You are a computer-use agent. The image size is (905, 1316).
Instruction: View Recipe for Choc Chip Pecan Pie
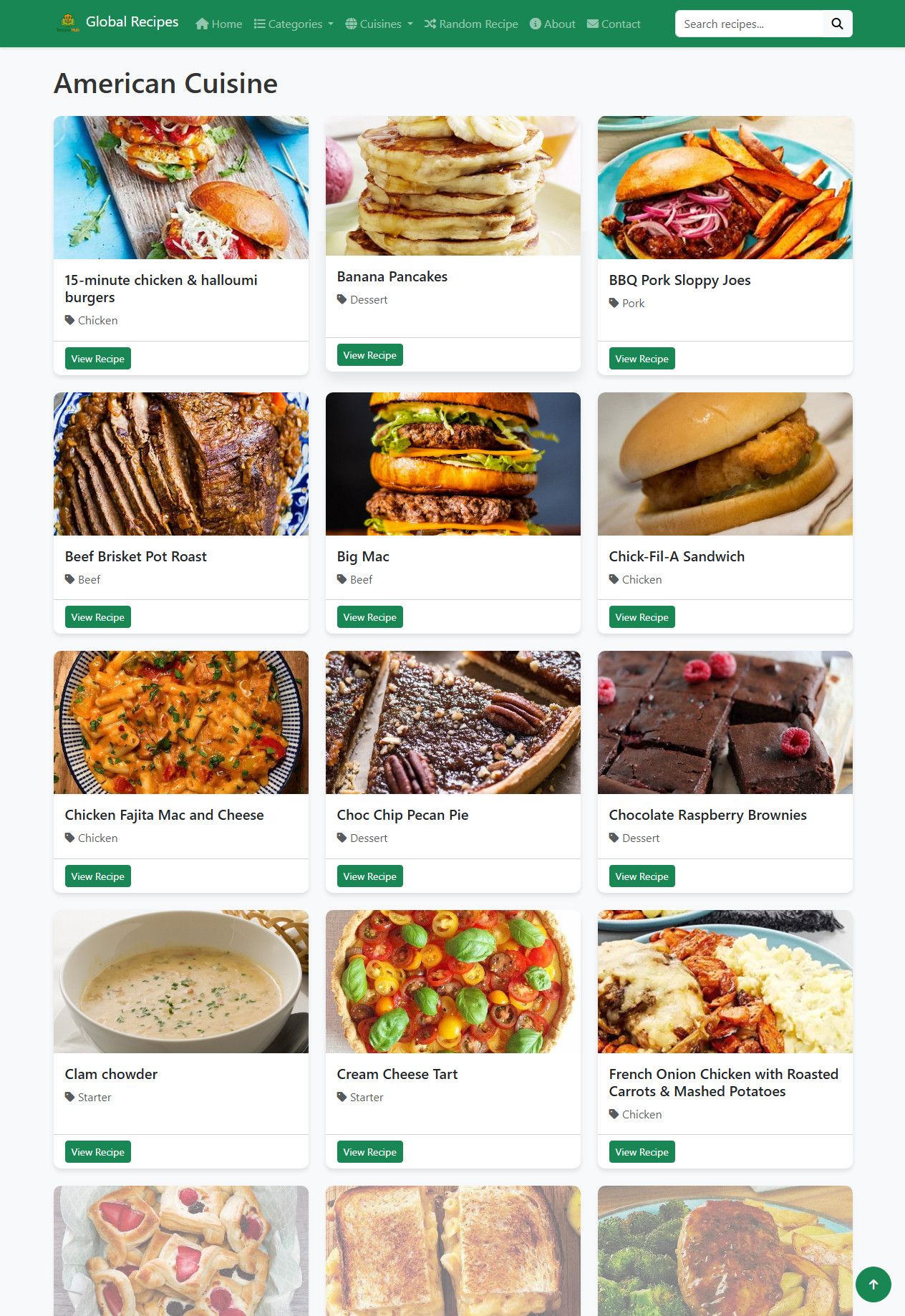click(369, 876)
